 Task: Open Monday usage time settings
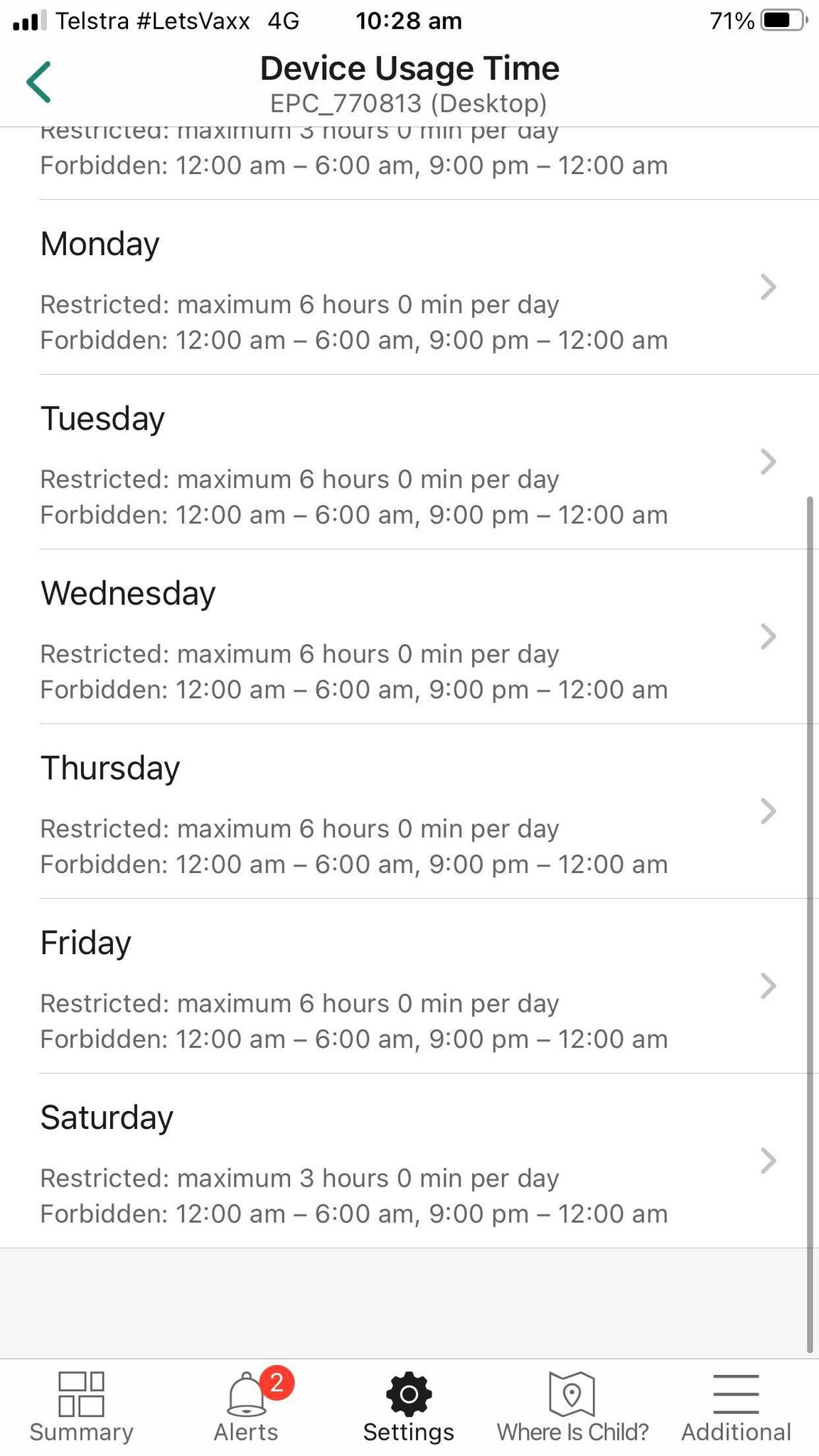tap(408, 287)
